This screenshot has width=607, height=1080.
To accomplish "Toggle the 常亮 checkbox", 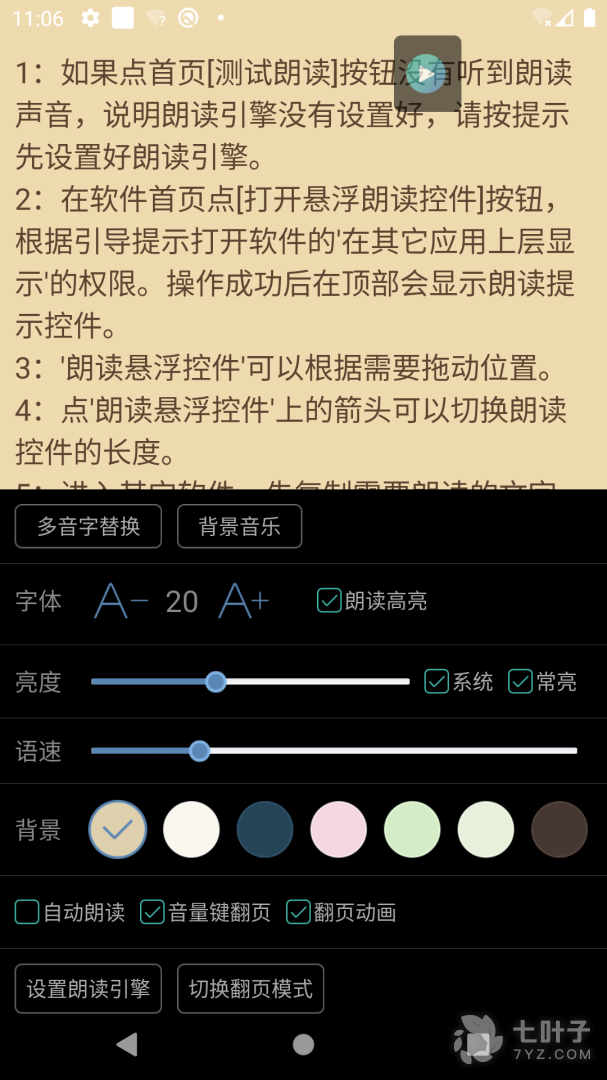I will [x=520, y=682].
